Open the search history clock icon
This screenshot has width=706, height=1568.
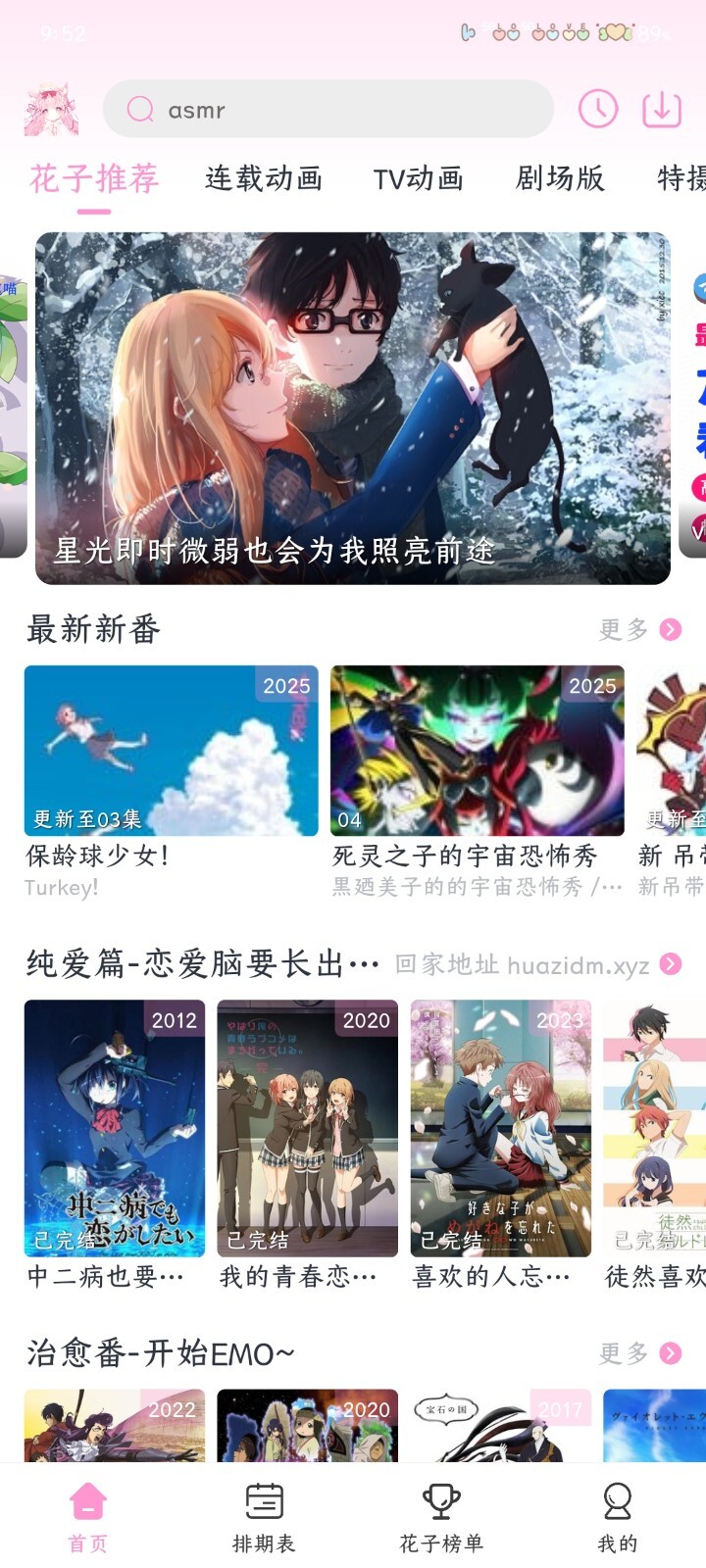click(599, 110)
